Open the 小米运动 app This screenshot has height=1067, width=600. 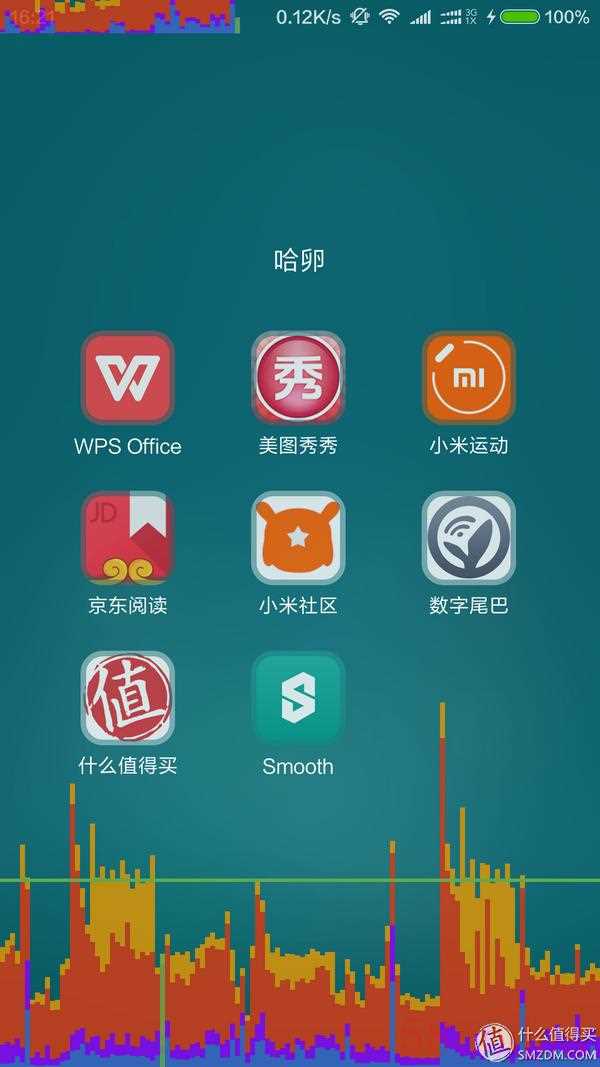click(468, 378)
